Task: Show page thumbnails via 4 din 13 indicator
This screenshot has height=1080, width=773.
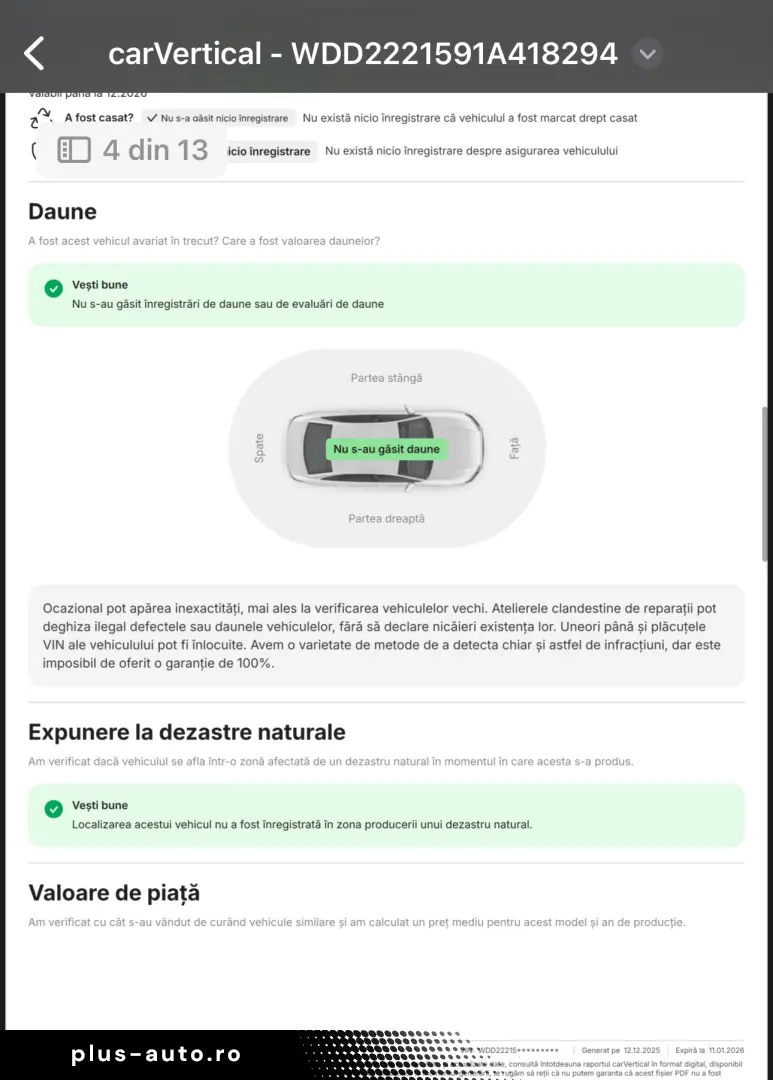Action: coord(132,150)
